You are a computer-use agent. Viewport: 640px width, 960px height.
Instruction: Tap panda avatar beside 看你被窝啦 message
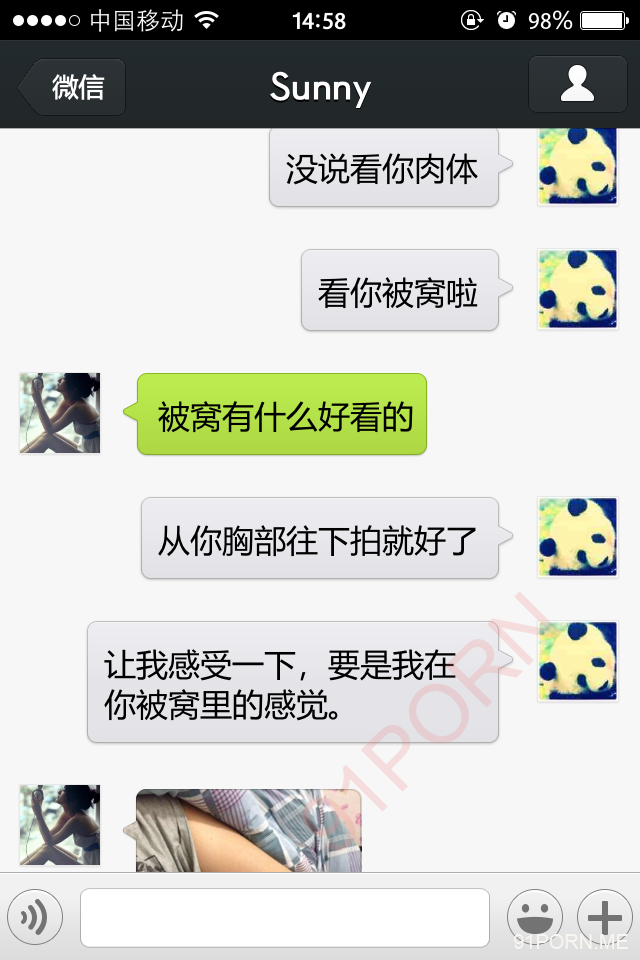[x=577, y=289]
